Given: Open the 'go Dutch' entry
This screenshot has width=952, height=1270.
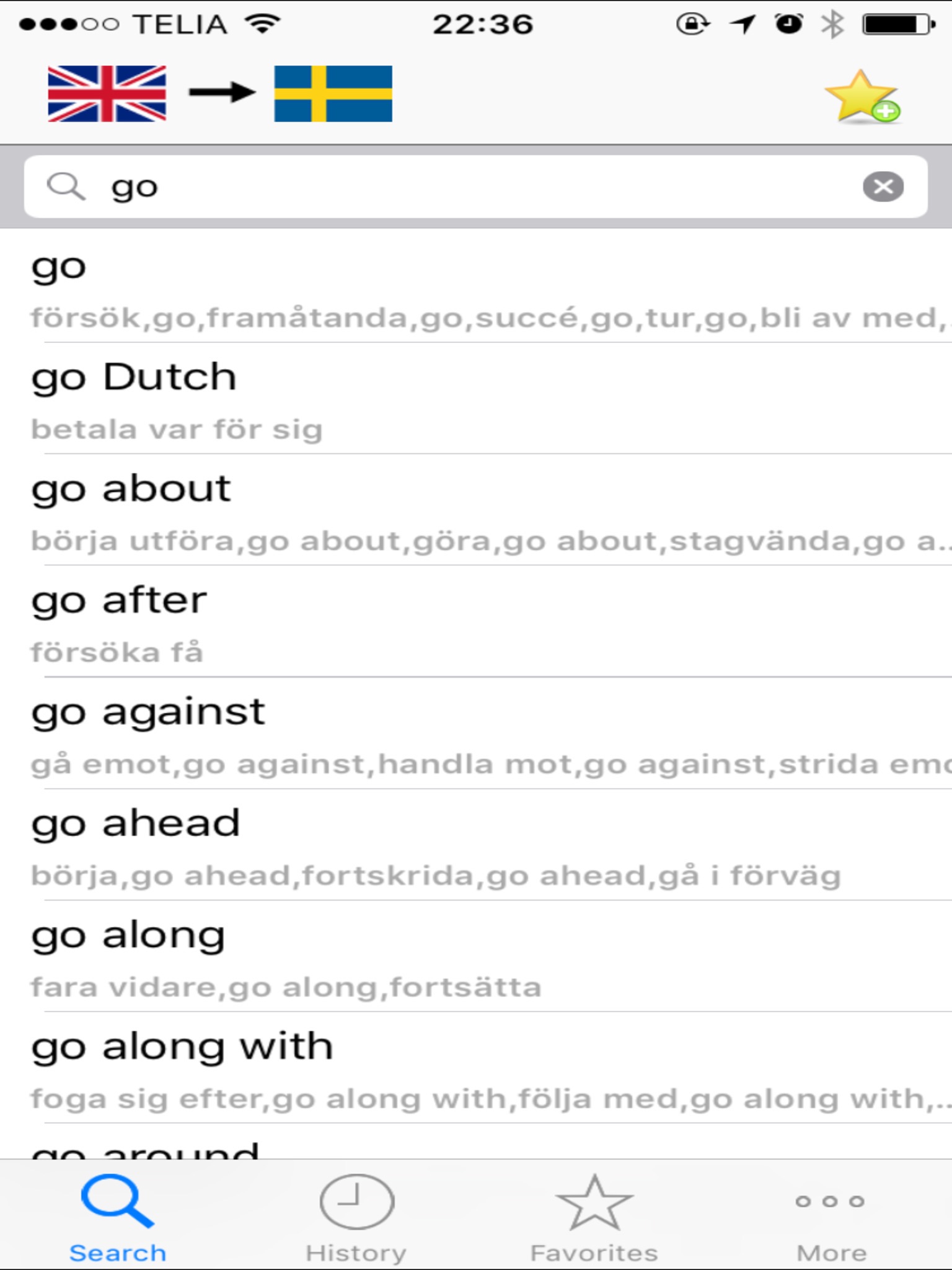Looking at the screenshot, I should coord(476,399).
